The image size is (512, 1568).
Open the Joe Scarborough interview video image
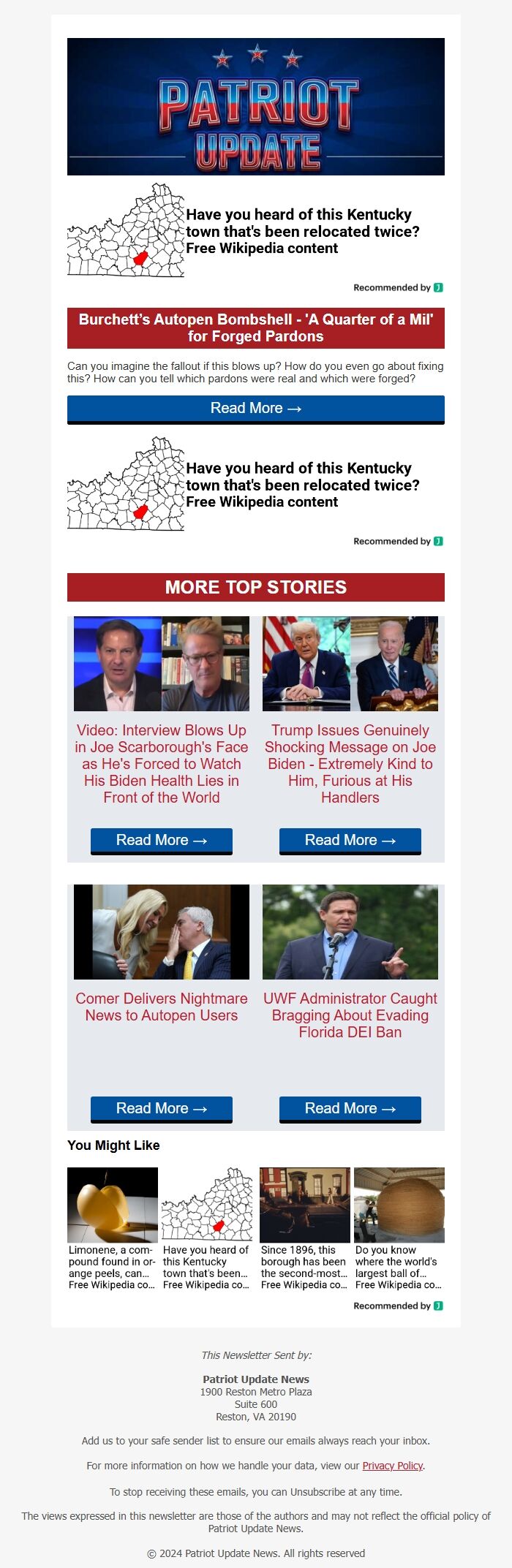(x=162, y=664)
